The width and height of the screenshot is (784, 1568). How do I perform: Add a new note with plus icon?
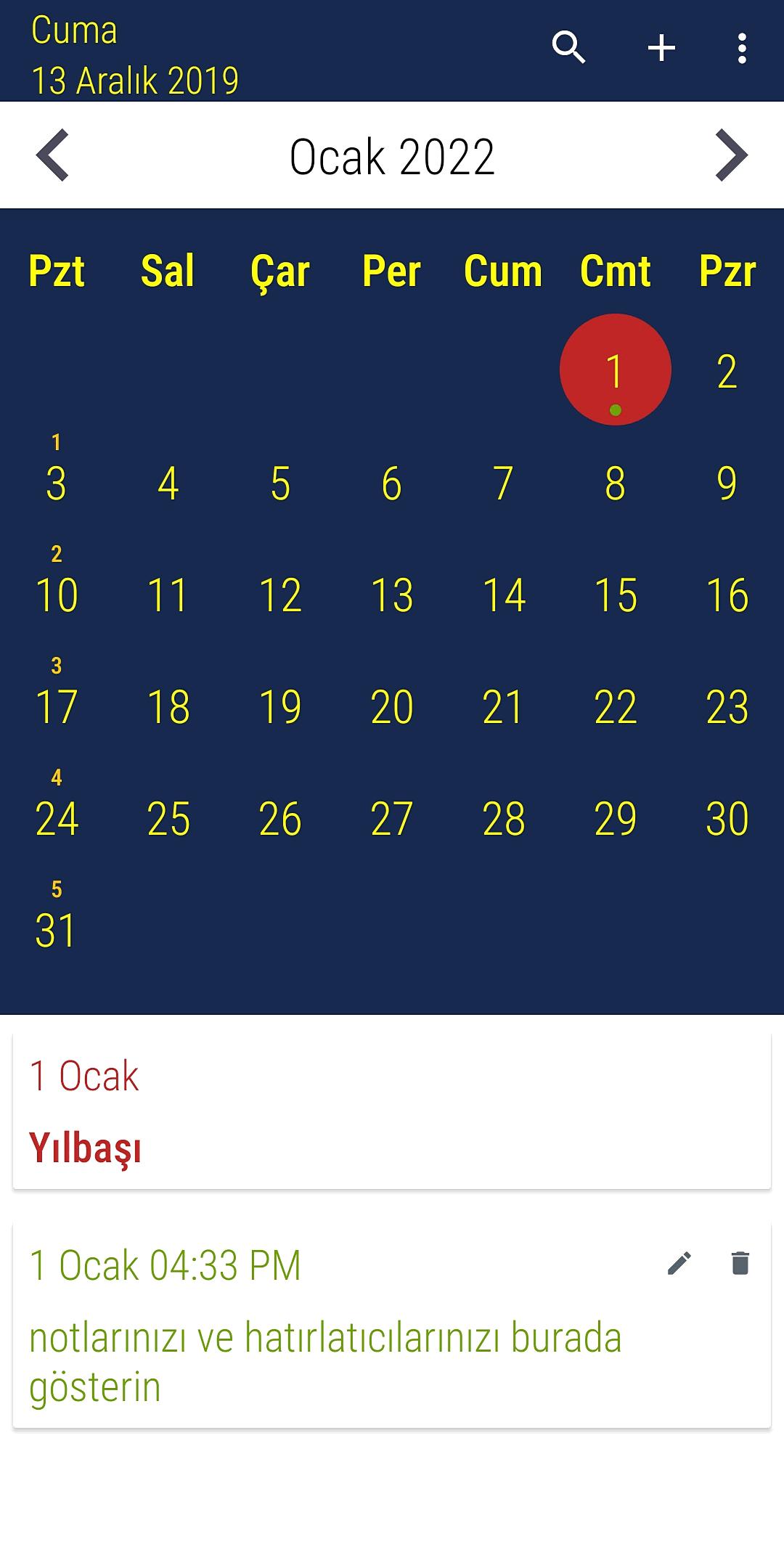tap(661, 49)
